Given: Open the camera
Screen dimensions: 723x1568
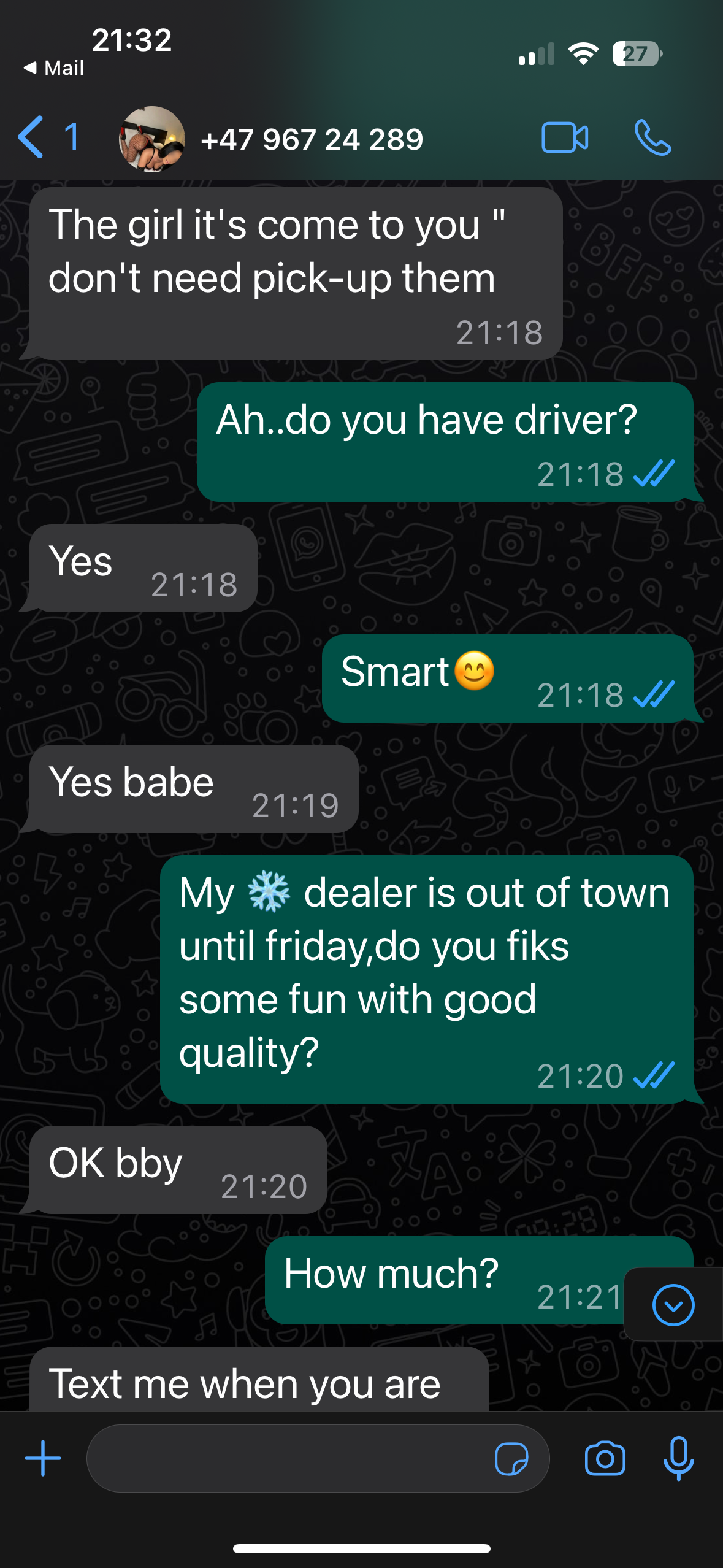Looking at the screenshot, I should [x=605, y=1458].
